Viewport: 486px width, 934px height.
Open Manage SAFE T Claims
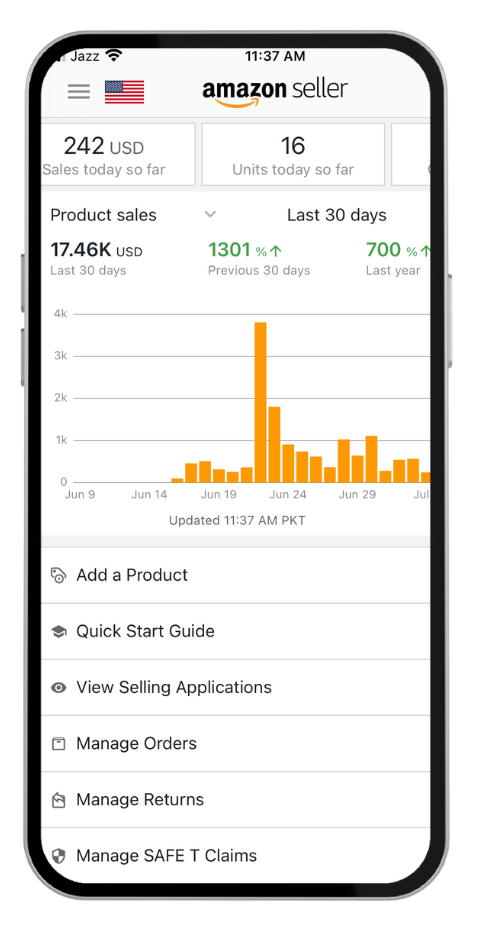(x=235, y=856)
